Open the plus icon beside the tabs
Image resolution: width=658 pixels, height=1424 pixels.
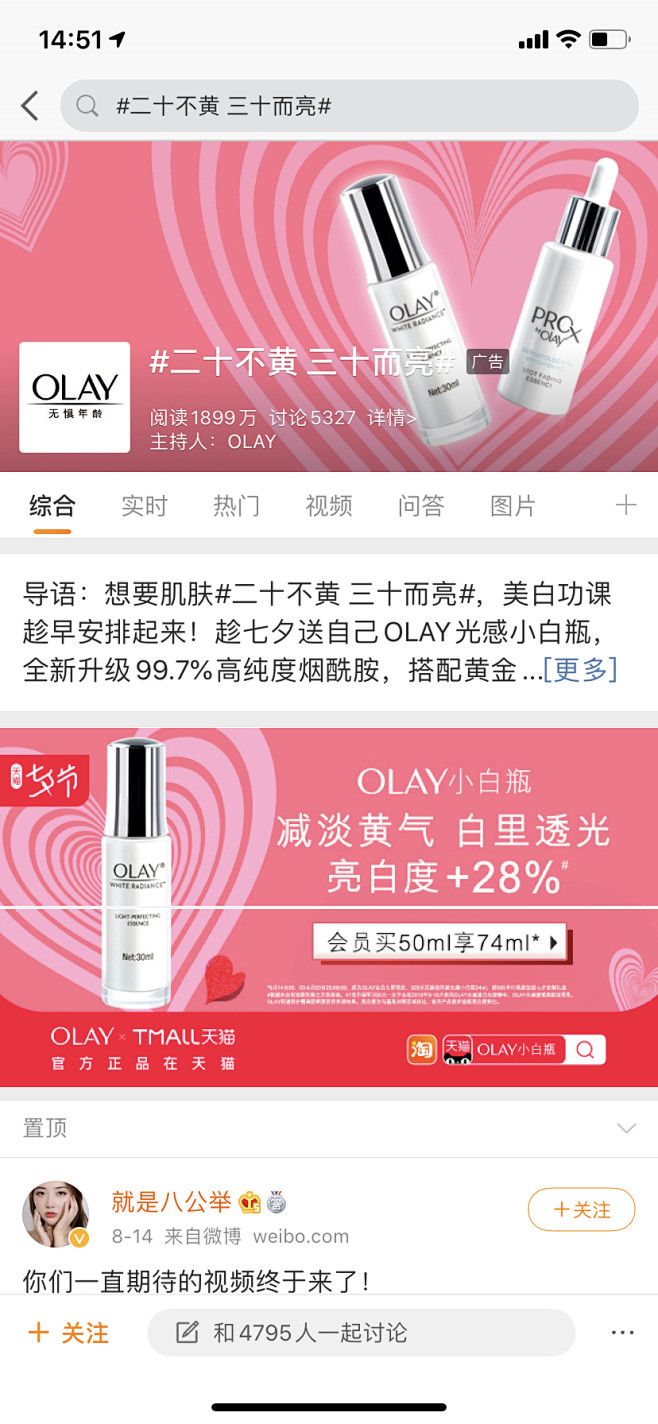(x=625, y=506)
